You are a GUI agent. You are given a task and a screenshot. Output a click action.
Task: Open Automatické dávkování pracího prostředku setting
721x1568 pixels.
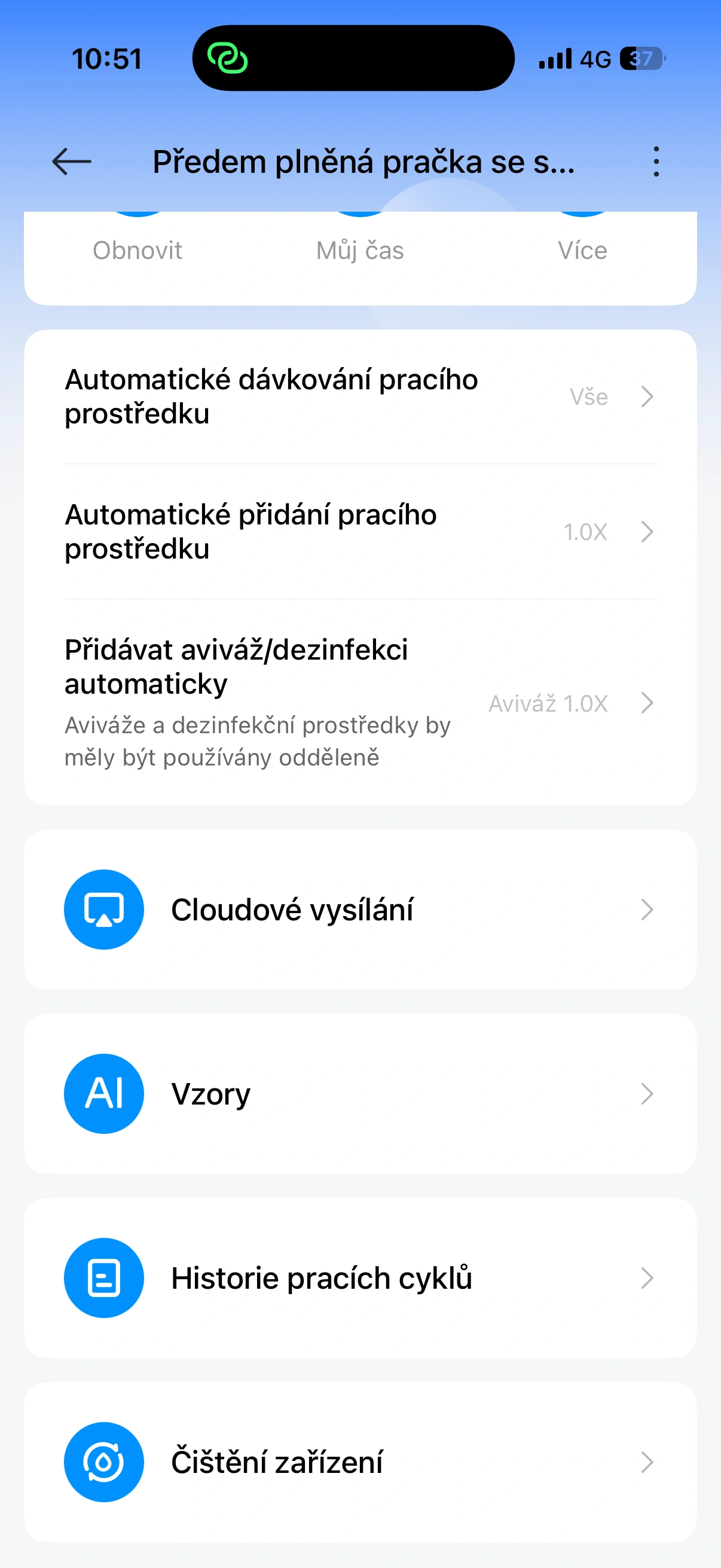pyautogui.click(x=360, y=397)
